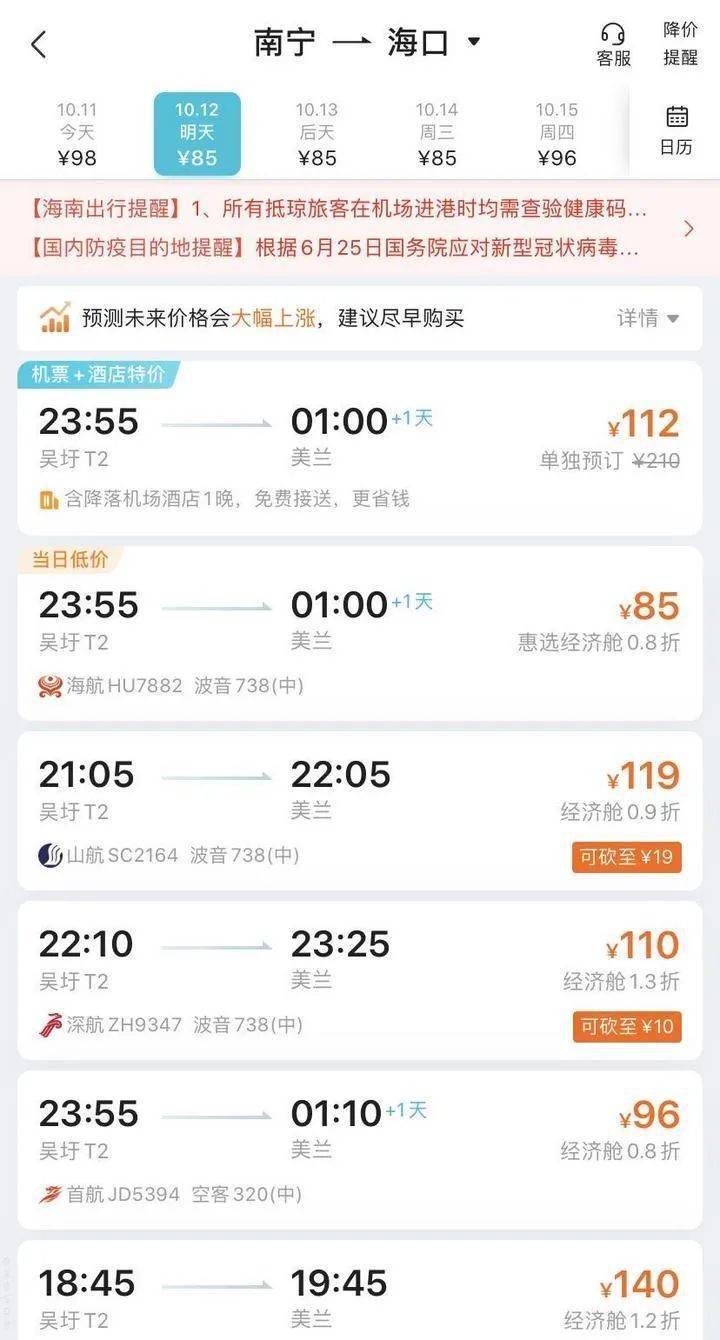The image size is (720, 1340).
Task: Select 首航 JD5394 flight at ¥96
Action: pyautogui.click(x=360, y=1150)
